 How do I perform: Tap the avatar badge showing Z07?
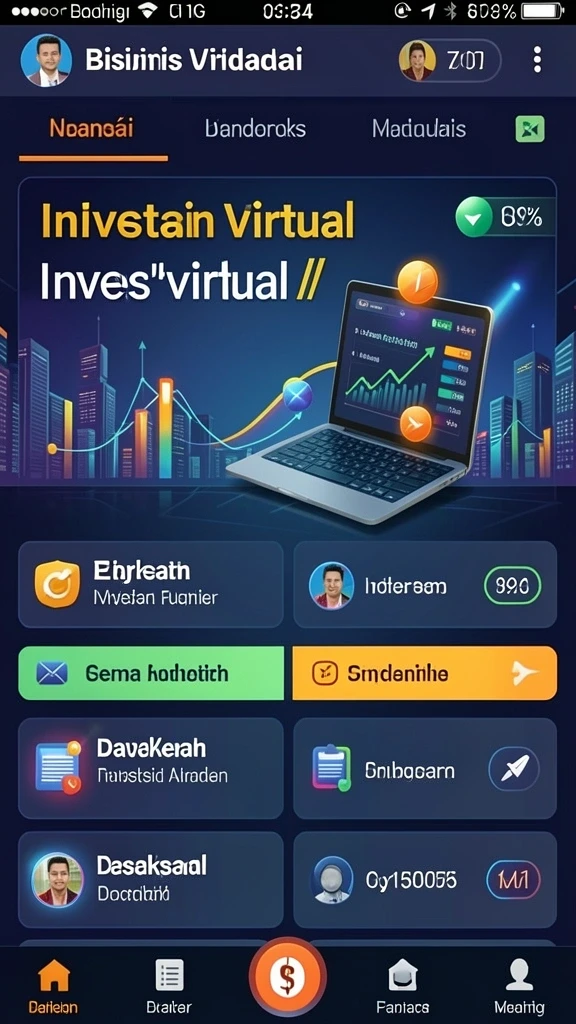coord(450,61)
